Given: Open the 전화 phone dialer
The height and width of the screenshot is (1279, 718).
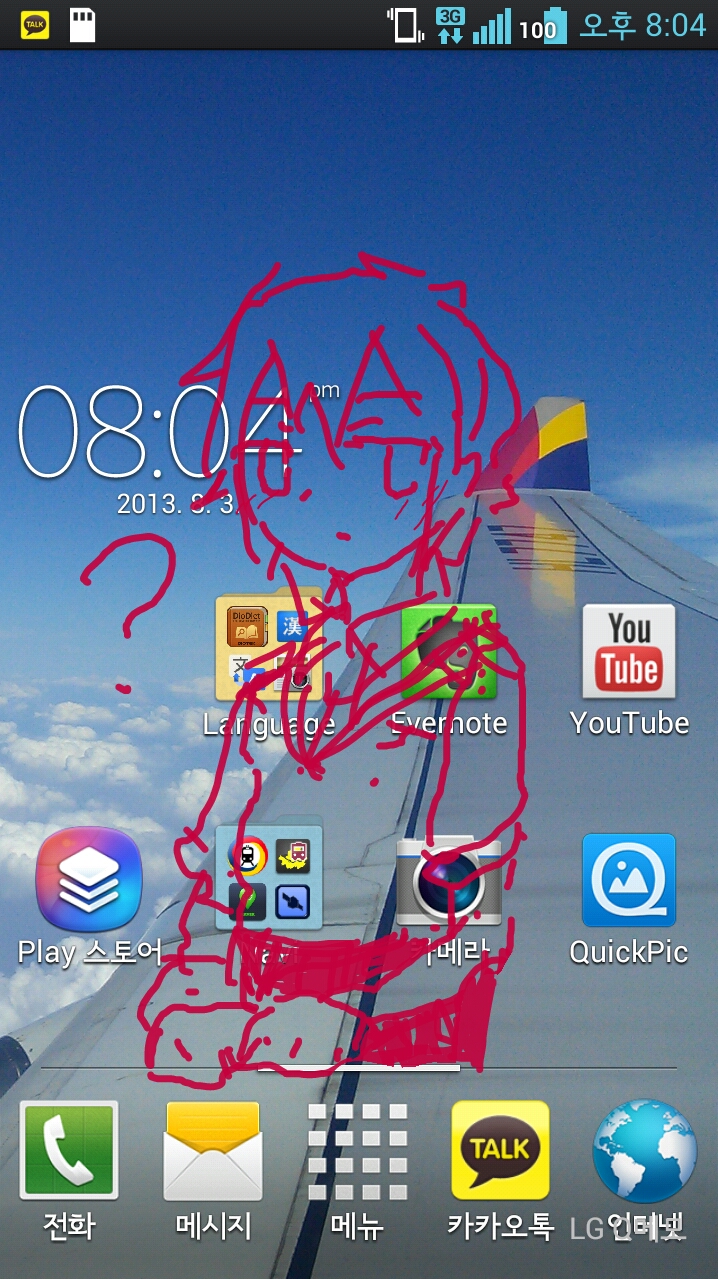Looking at the screenshot, I should coord(69,1150).
